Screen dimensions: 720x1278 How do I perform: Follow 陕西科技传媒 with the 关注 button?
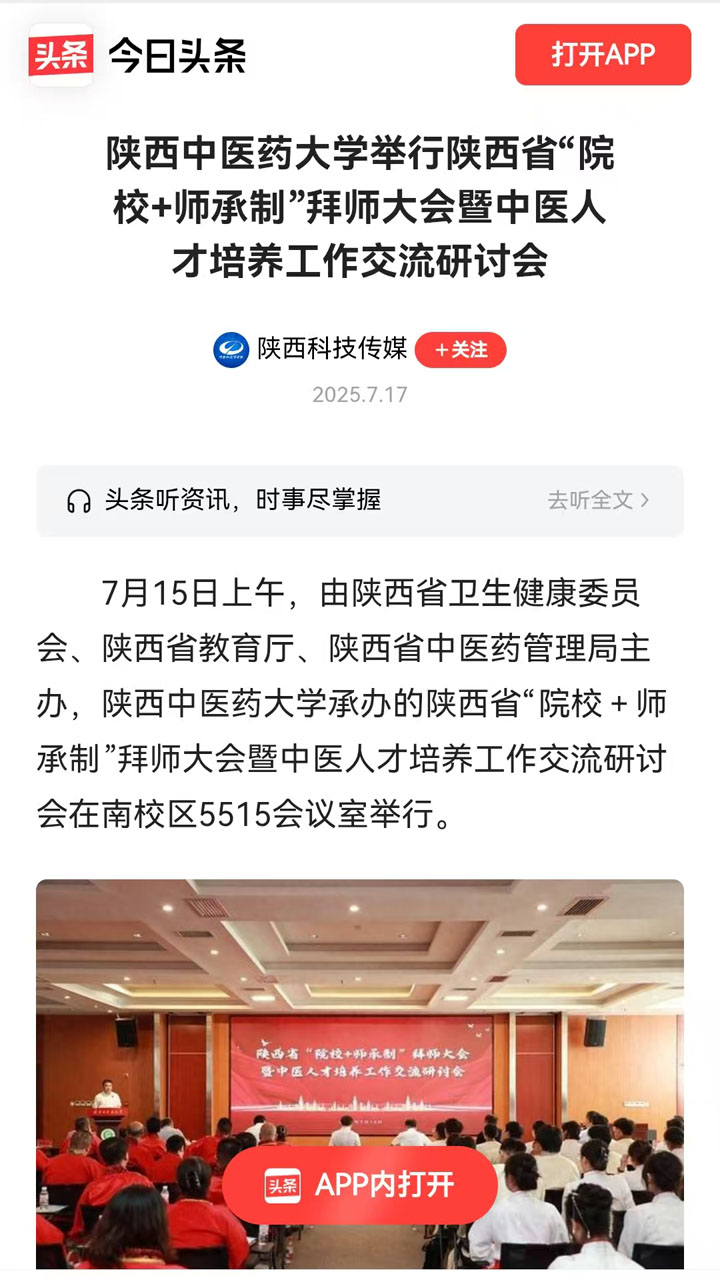click(460, 350)
